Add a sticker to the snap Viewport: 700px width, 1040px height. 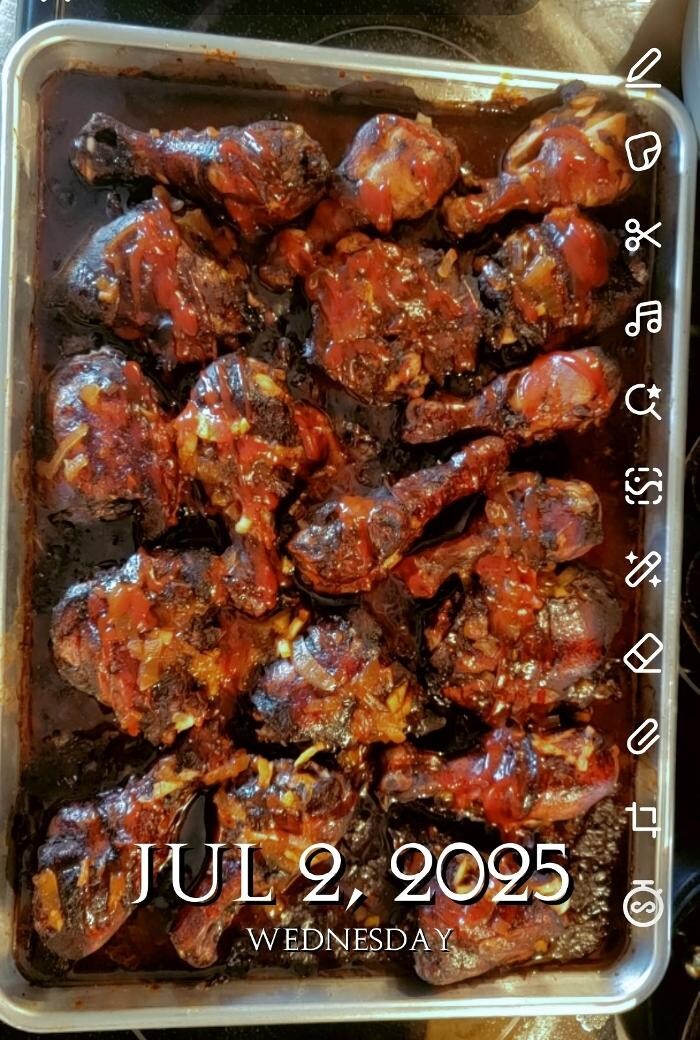(x=643, y=151)
